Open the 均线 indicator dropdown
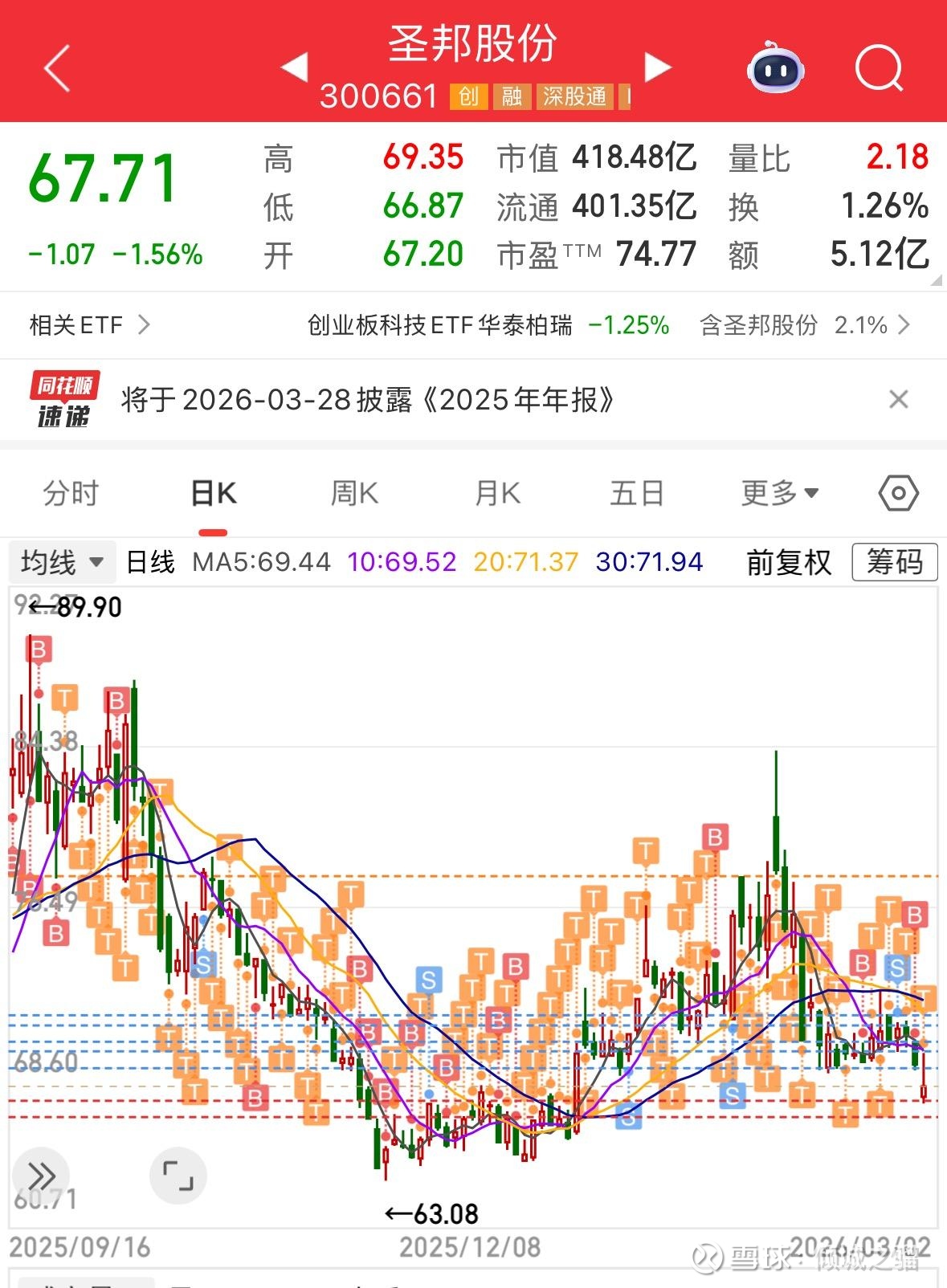 coord(63,562)
